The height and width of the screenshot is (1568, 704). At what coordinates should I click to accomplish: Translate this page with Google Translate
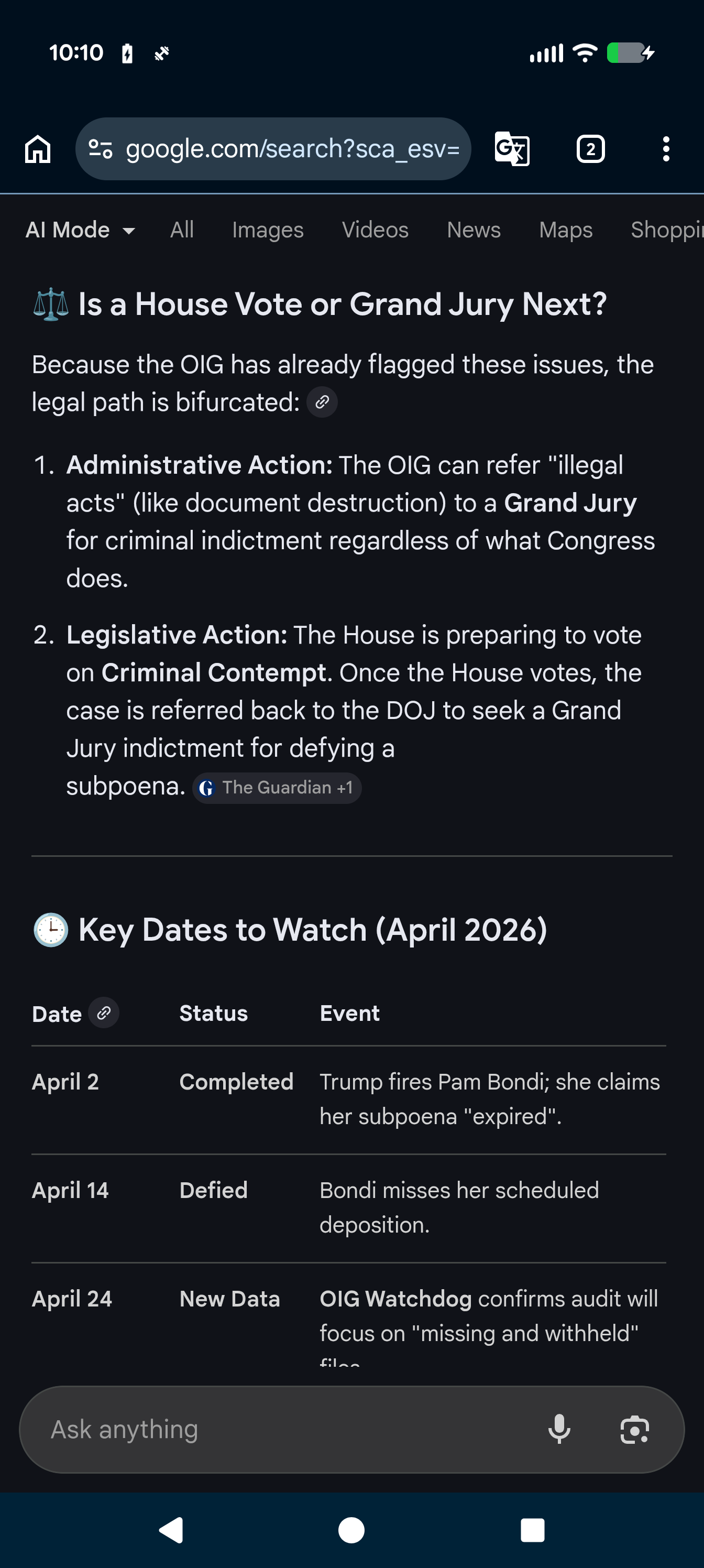pyautogui.click(x=512, y=149)
